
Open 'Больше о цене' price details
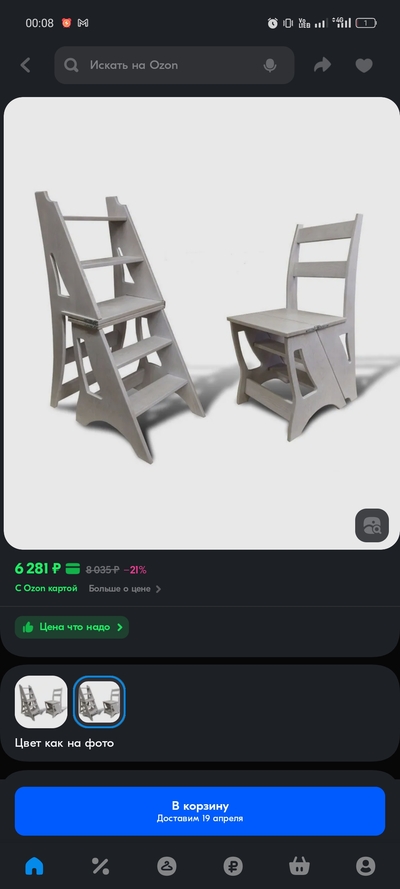tap(125, 589)
